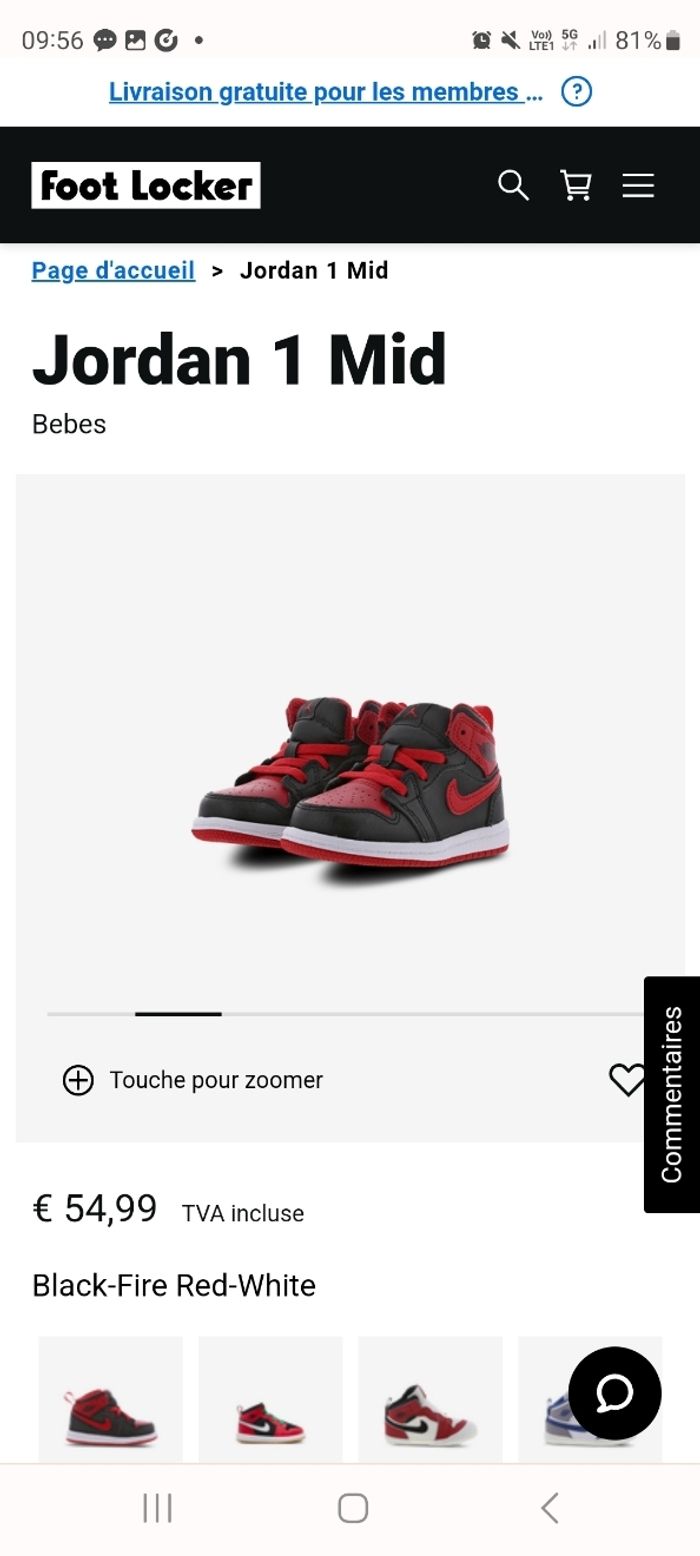Open the live chat bubble
Viewport: 700px width, 1556px height.
pos(614,1393)
